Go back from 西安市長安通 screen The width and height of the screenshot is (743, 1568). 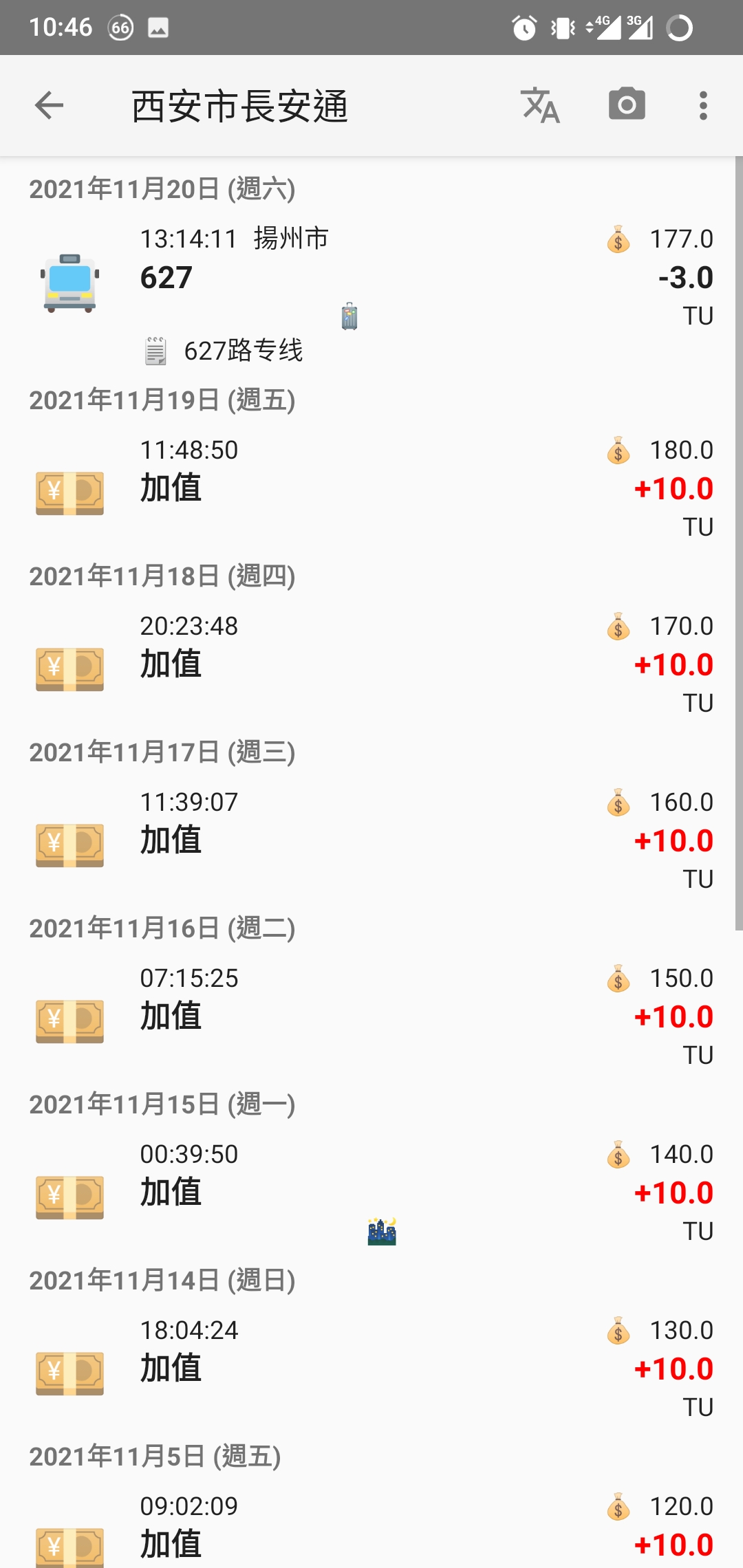(49, 106)
